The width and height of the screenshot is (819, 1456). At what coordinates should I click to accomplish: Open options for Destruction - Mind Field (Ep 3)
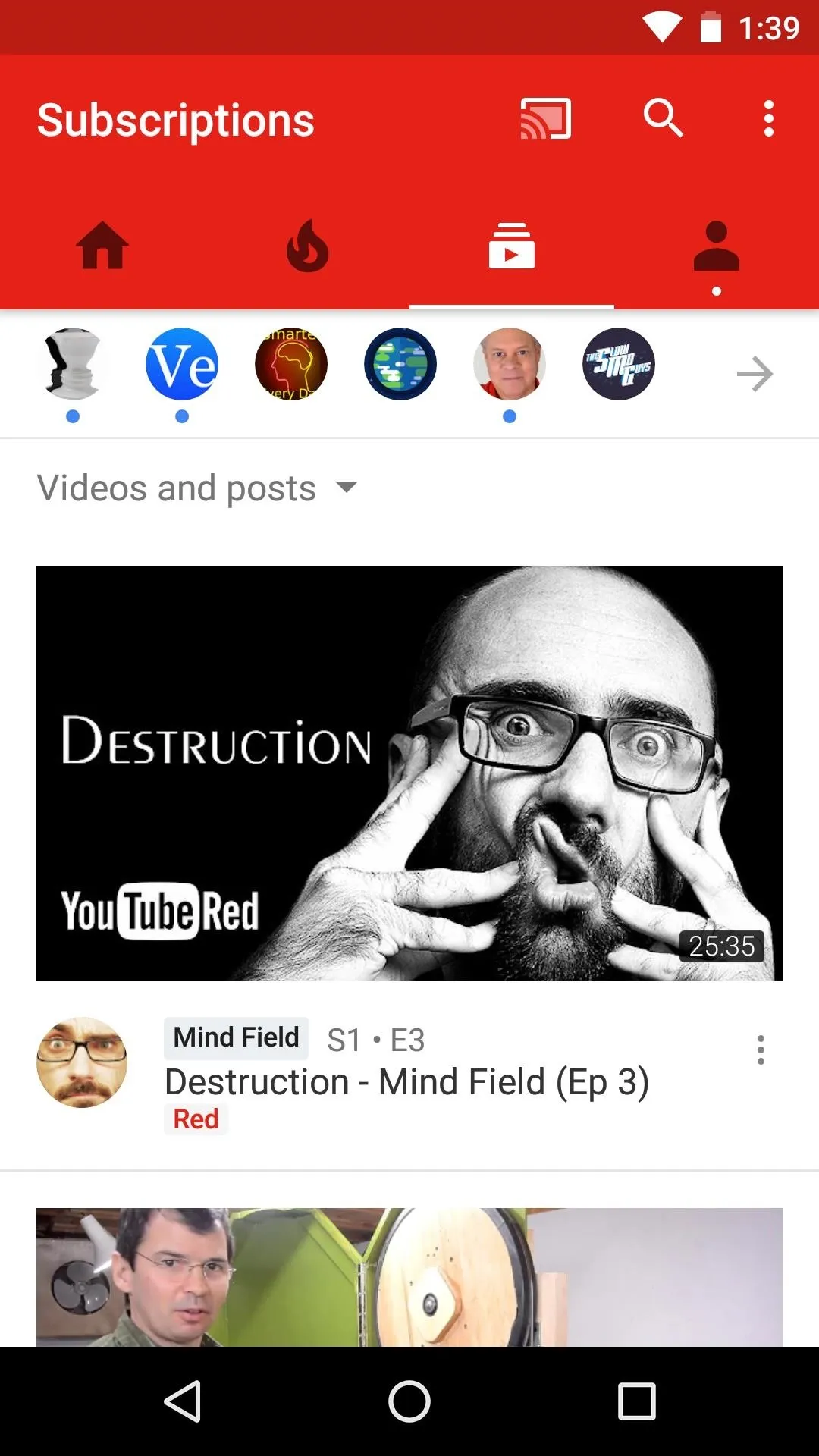(x=761, y=1050)
